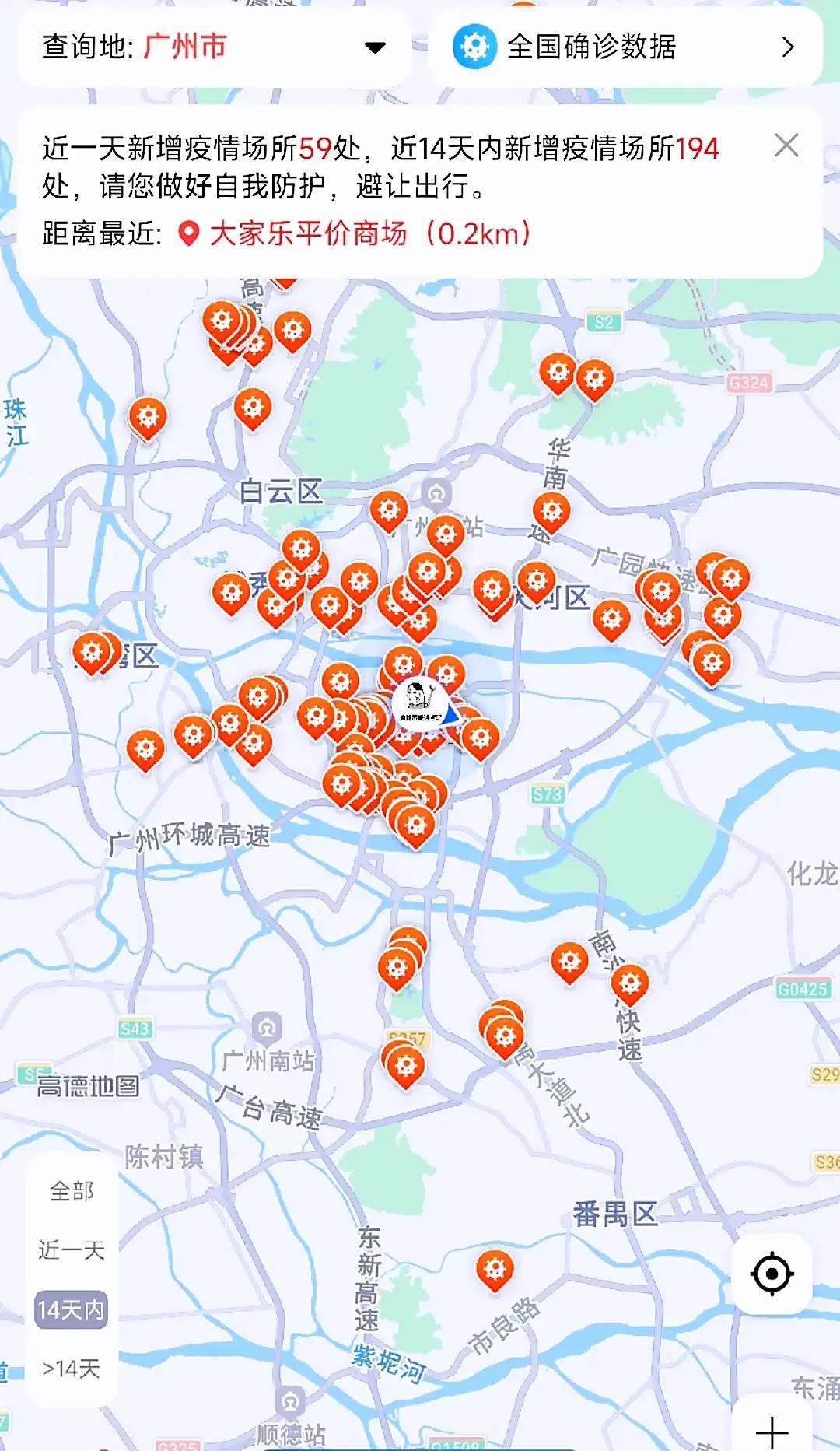The image size is (840, 1451).
Task: Click the user avatar marker at map center
Action: [x=421, y=704]
